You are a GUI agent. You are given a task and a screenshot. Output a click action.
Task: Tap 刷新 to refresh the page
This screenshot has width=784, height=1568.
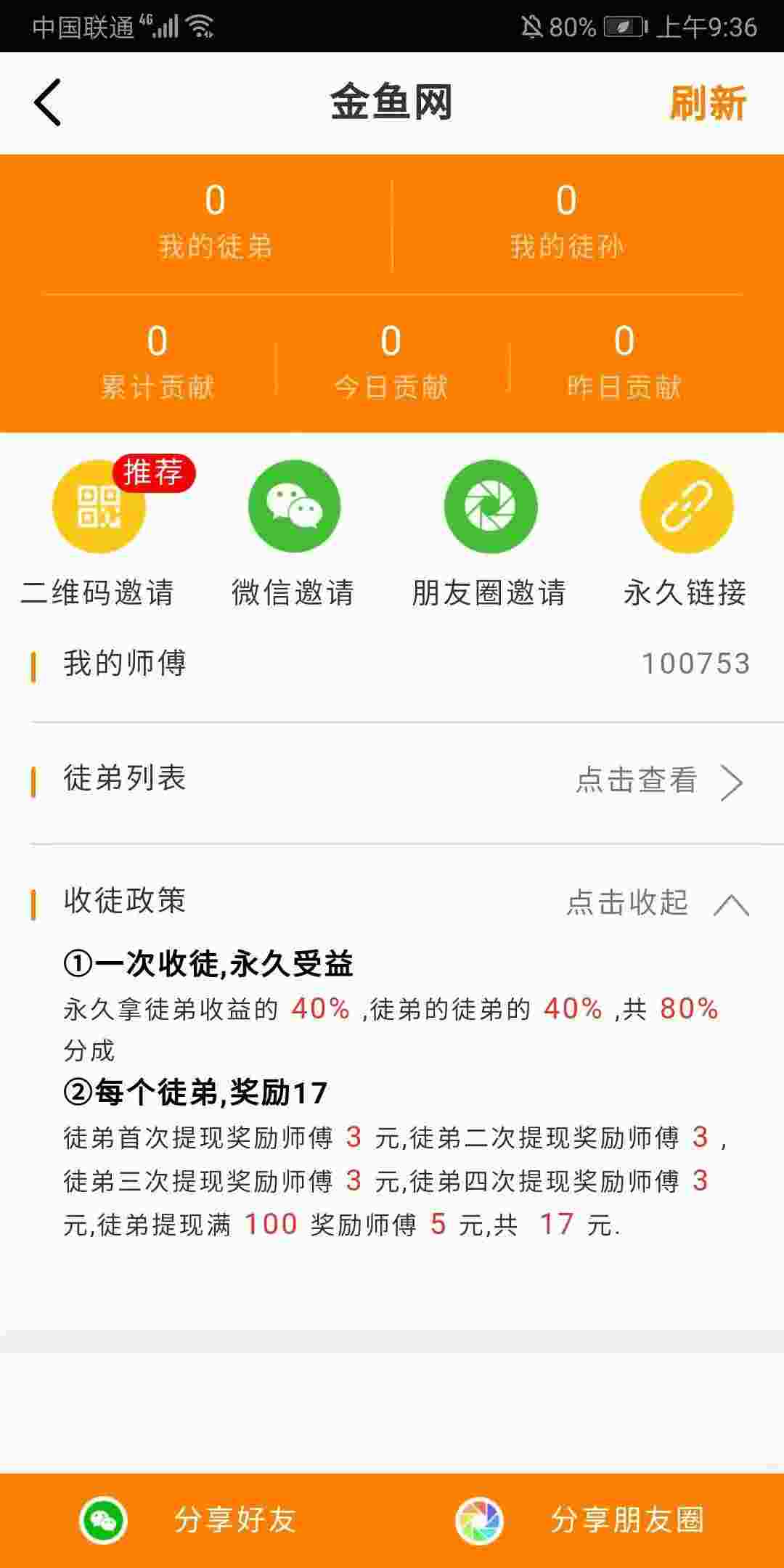pyautogui.click(x=707, y=102)
